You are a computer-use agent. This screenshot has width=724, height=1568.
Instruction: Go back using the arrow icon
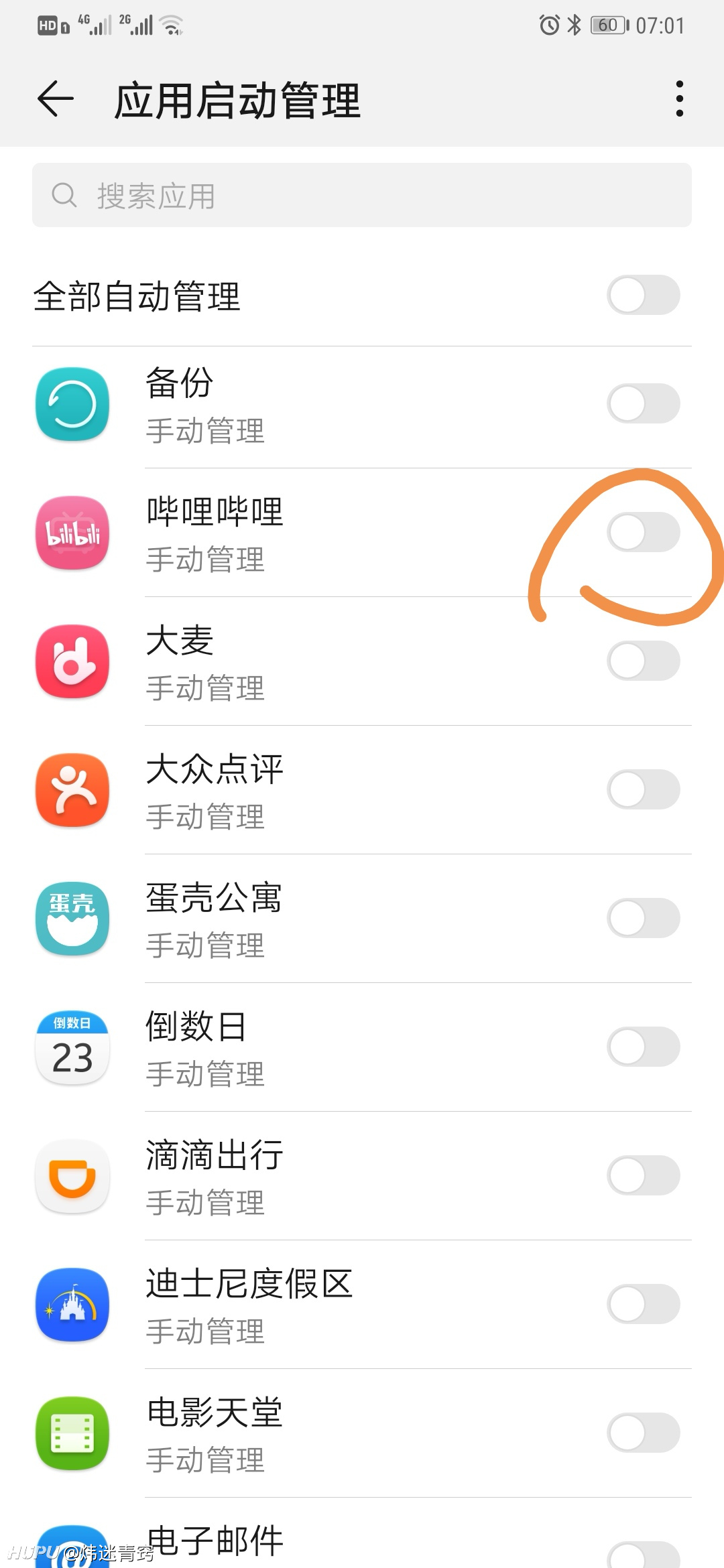coord(55,99)
